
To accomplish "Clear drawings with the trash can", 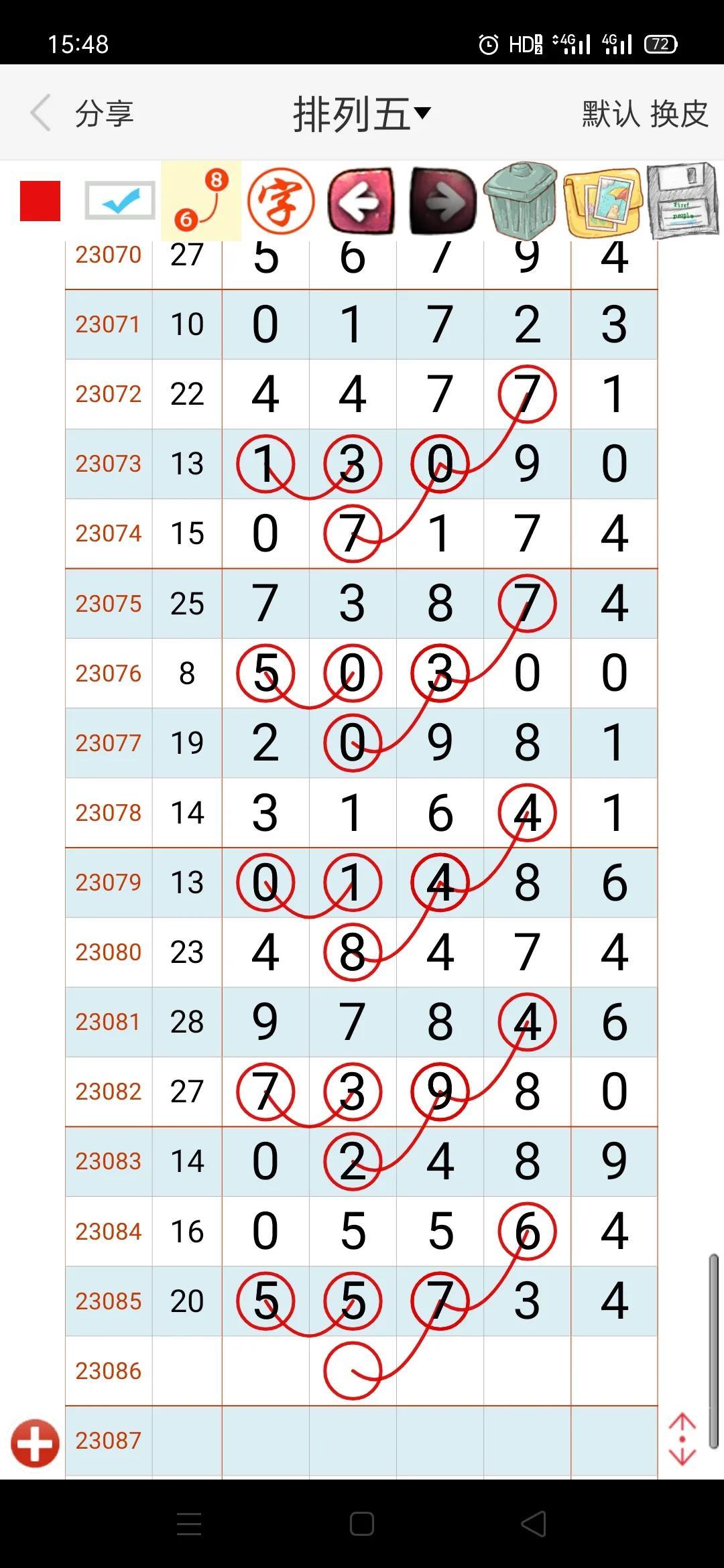I will click(x=521, y=200).
